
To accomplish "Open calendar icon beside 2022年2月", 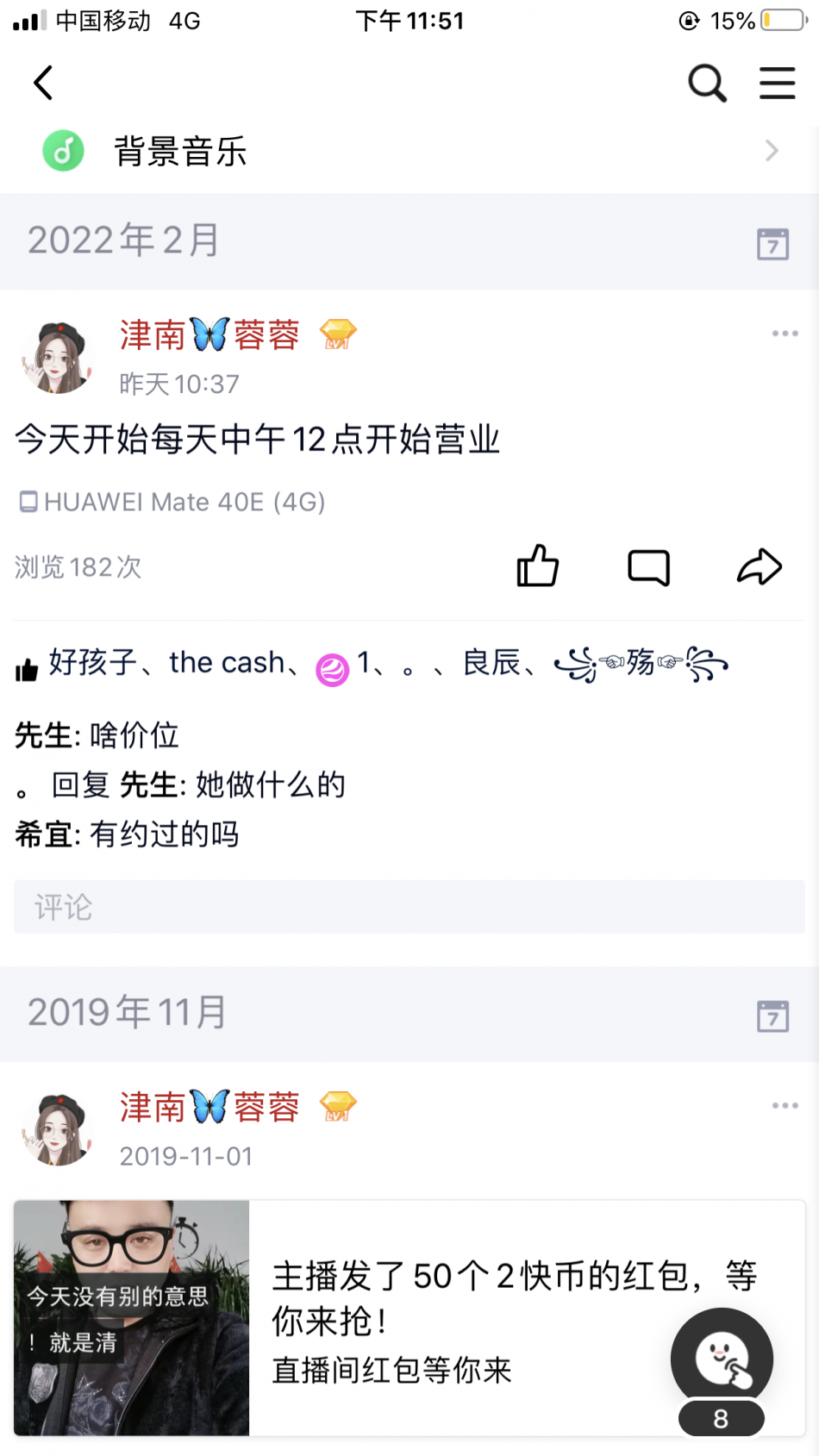I will coord(772,244).
